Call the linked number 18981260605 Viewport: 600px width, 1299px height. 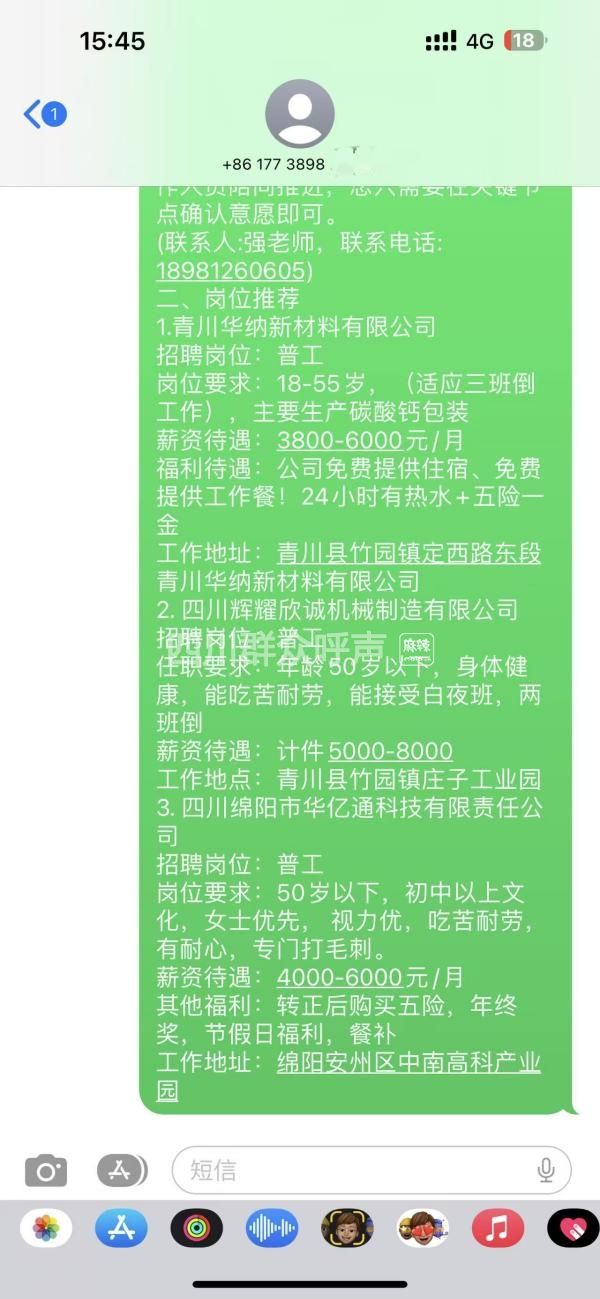click(x=231, y=271)
